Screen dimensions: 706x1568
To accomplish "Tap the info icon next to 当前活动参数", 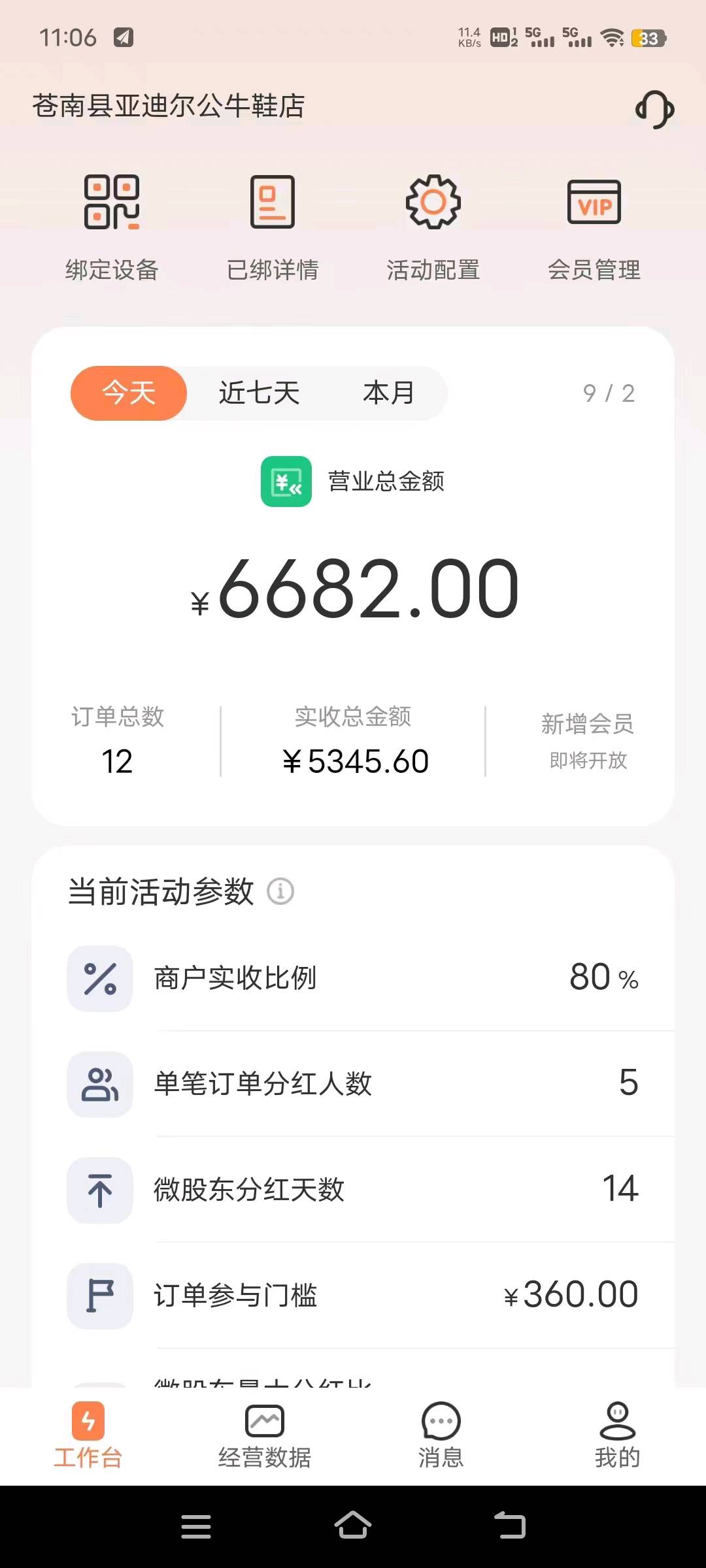I will tap(280, 891).
